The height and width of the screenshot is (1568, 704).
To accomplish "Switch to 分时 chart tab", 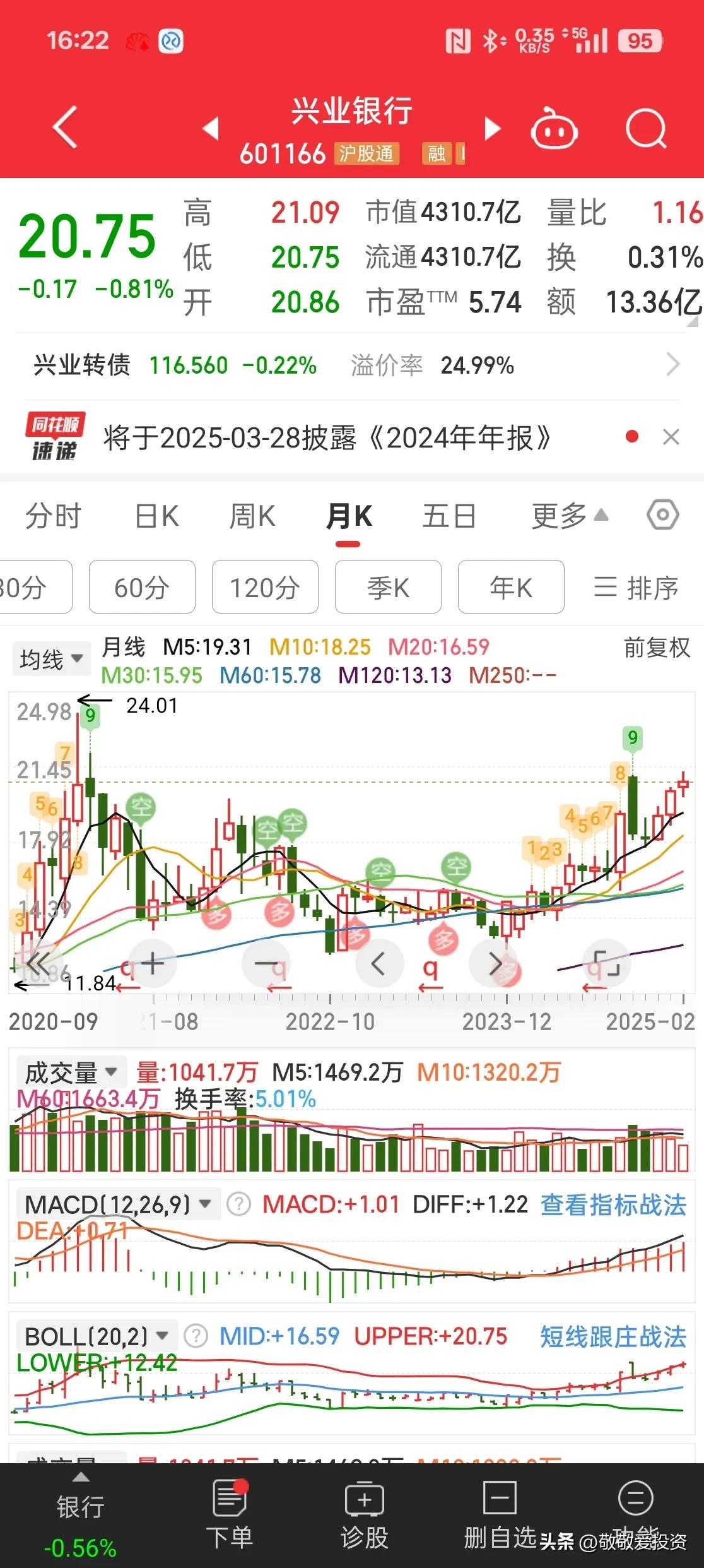I will click(x=53, y=516).
